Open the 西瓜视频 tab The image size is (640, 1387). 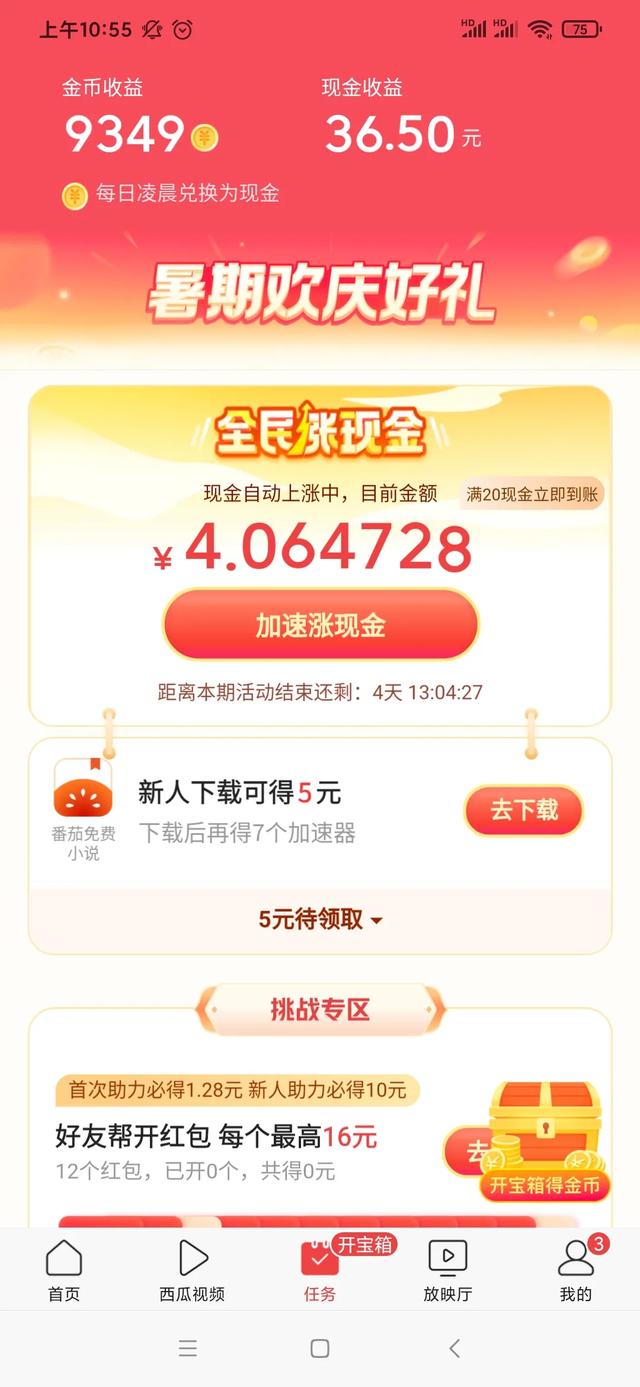pyautogui.click(x=192, y=1271)
